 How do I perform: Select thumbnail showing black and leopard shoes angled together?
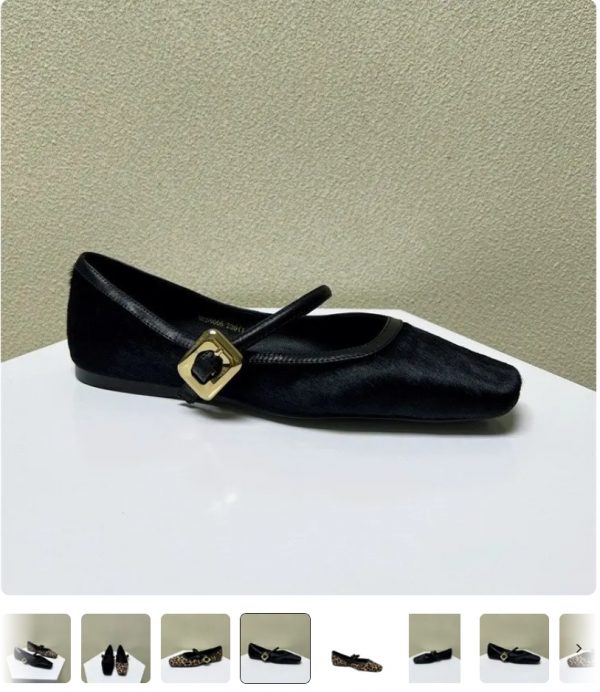[36, 649]
